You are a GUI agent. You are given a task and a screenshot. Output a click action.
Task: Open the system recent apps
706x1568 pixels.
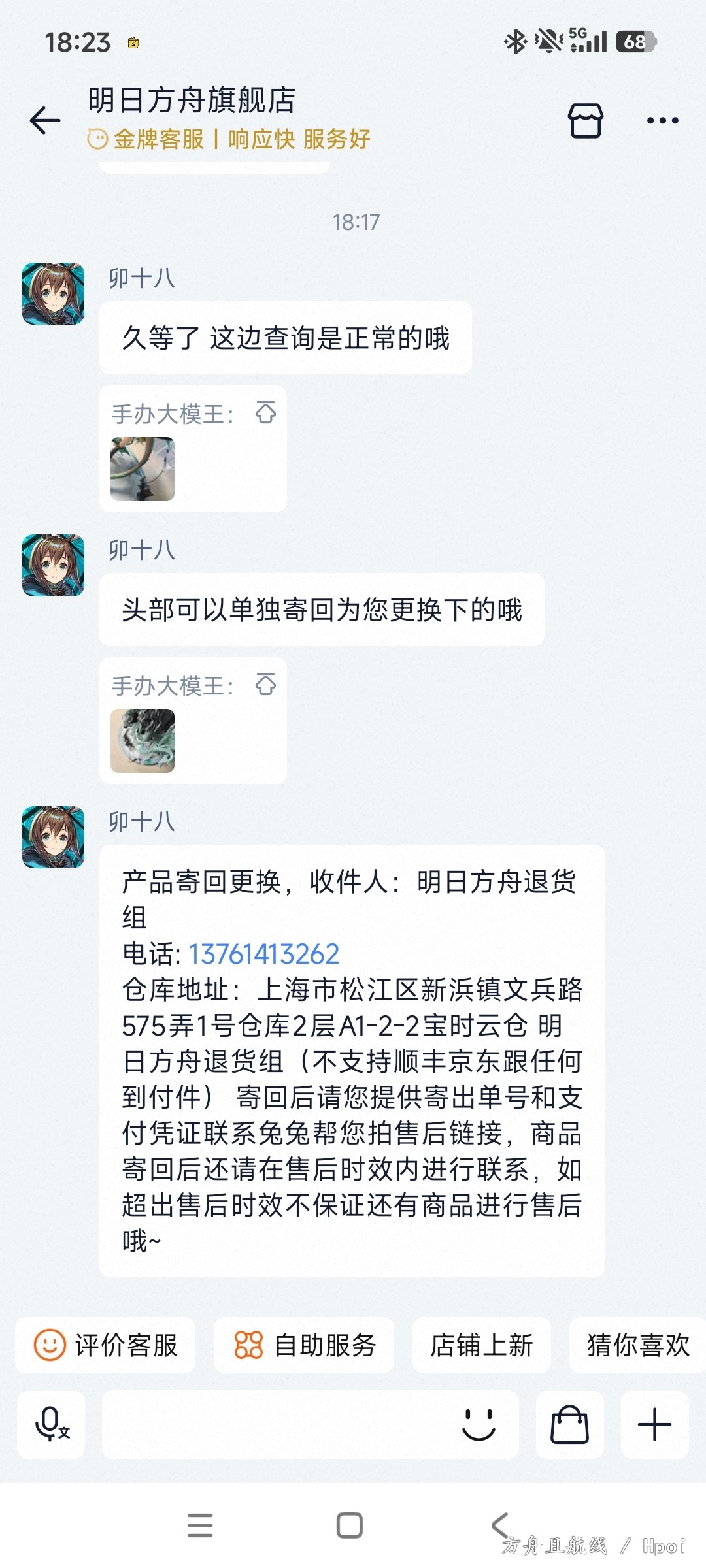(x=200, y=1526)
